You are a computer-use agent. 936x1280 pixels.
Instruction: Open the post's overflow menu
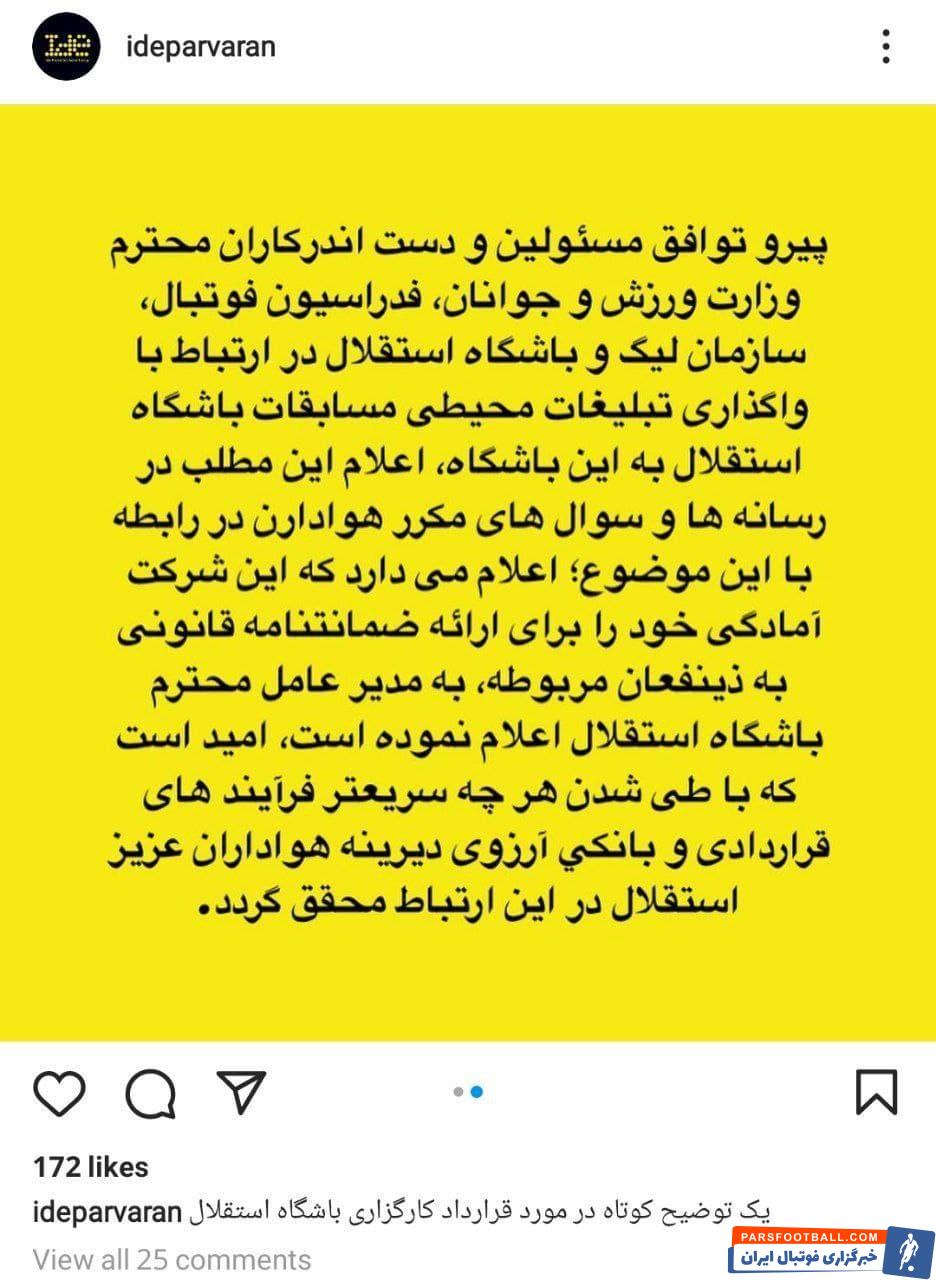coord(885,47)
